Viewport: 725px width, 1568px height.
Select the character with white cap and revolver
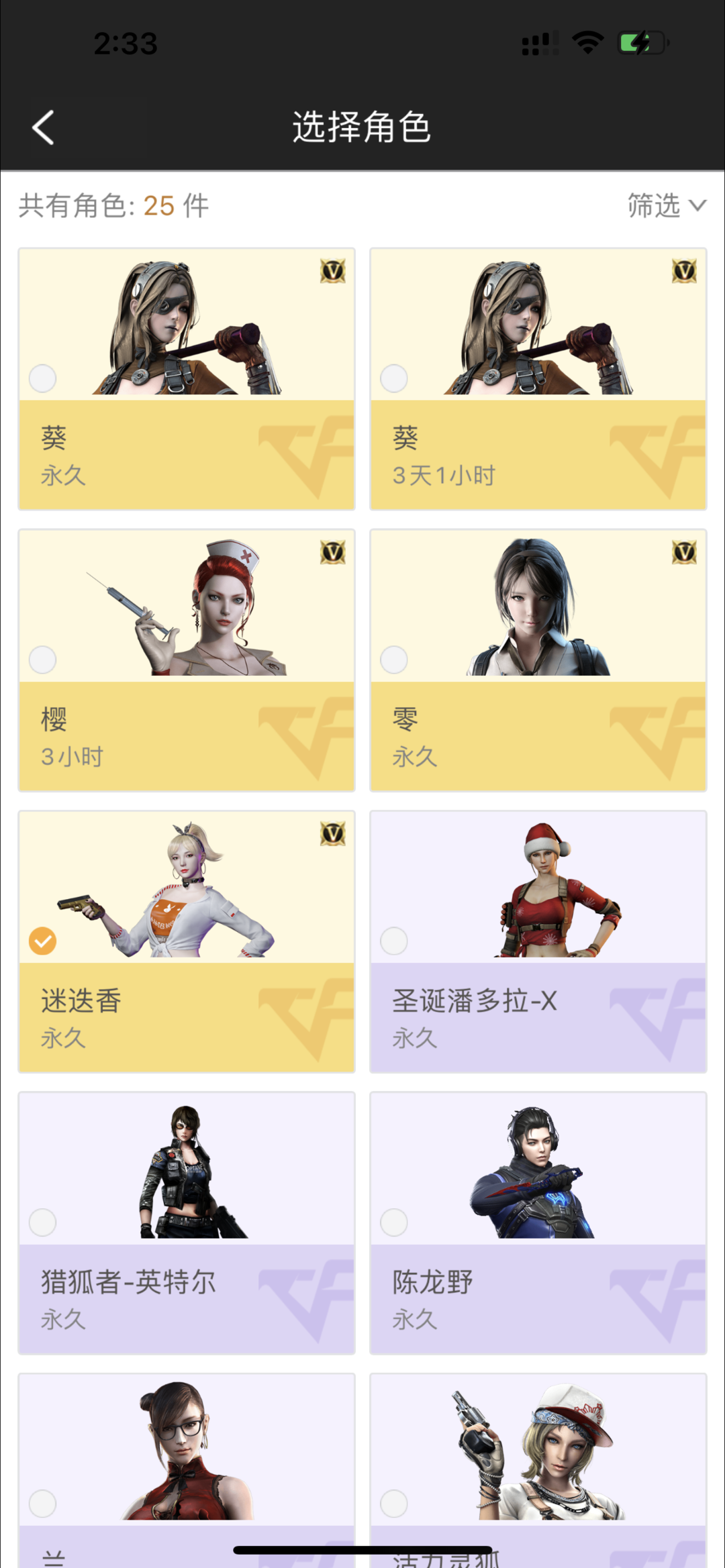pyautogui.click(x=538, y=1470)
